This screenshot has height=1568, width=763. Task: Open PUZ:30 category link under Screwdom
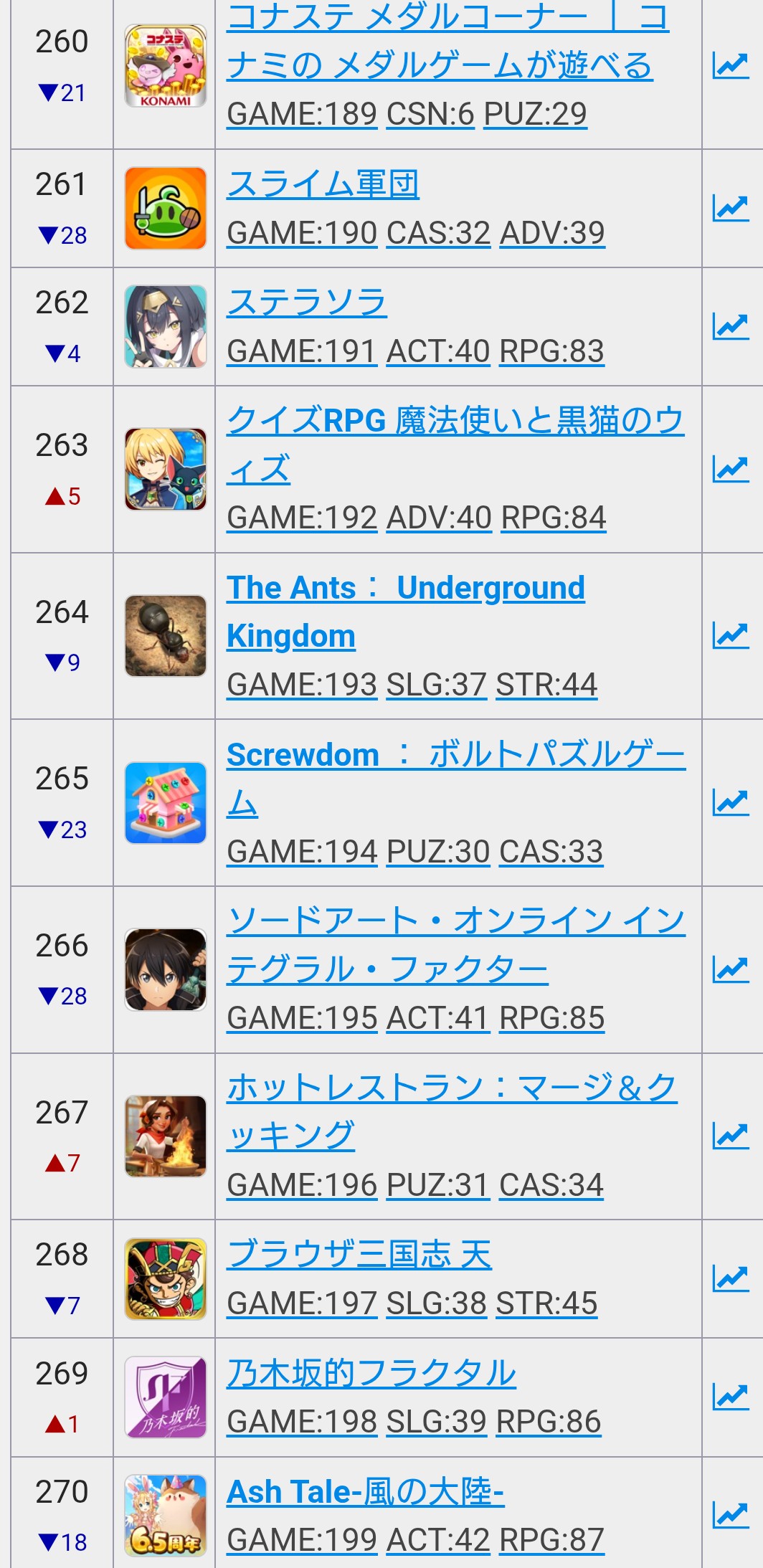tap(437, 852)
